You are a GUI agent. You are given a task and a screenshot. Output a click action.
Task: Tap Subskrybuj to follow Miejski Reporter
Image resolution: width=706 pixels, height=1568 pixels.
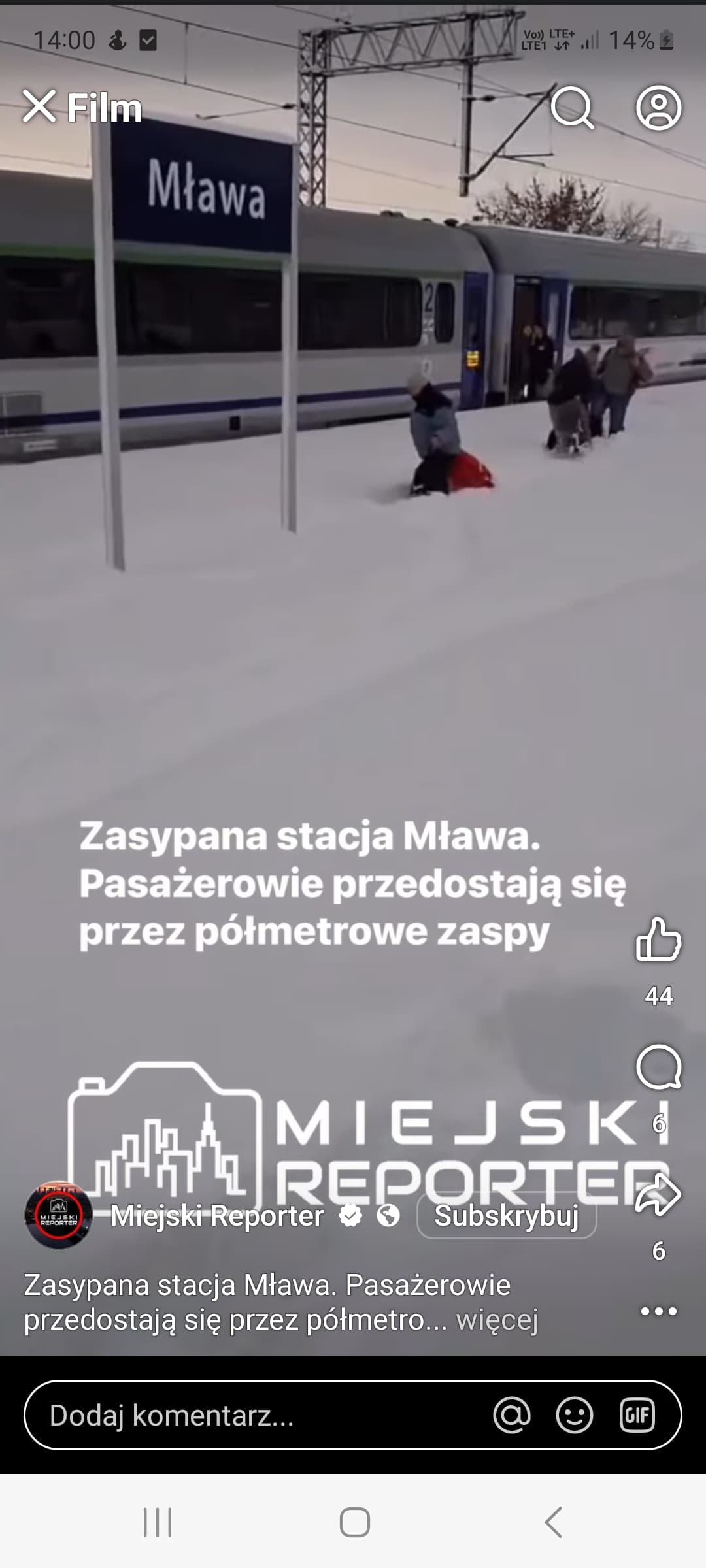(x=507, y=1216)
